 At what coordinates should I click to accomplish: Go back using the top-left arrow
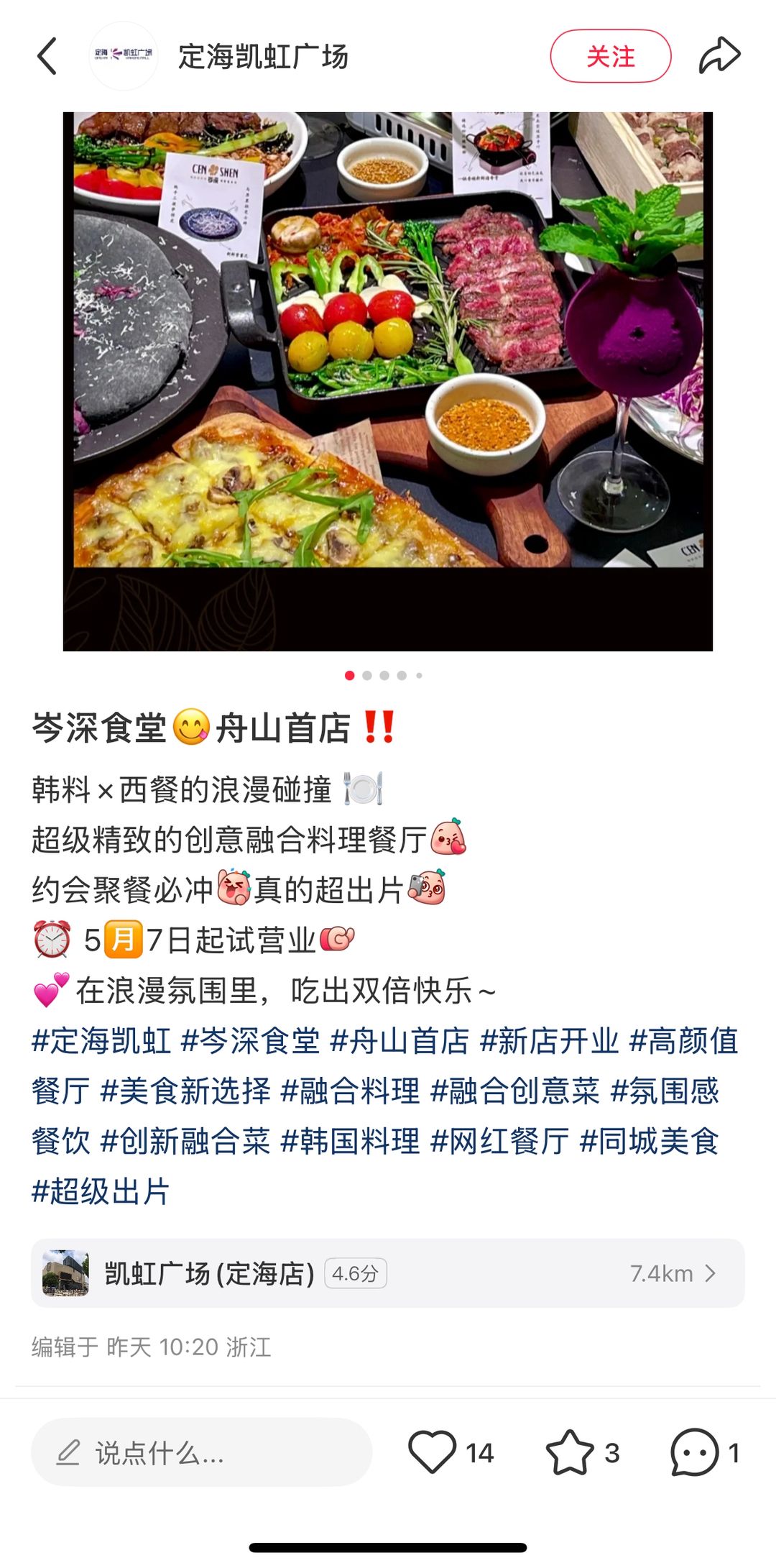coord(47,56)
